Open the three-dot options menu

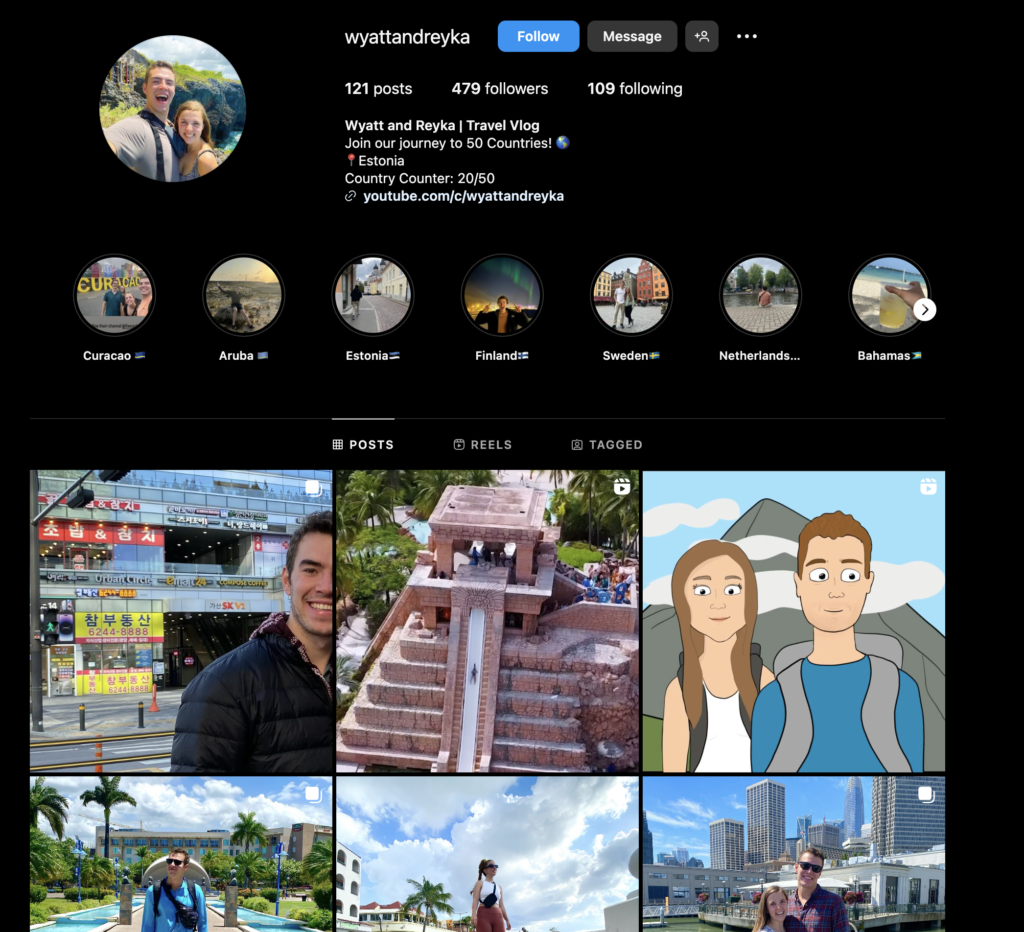[747, 36]
